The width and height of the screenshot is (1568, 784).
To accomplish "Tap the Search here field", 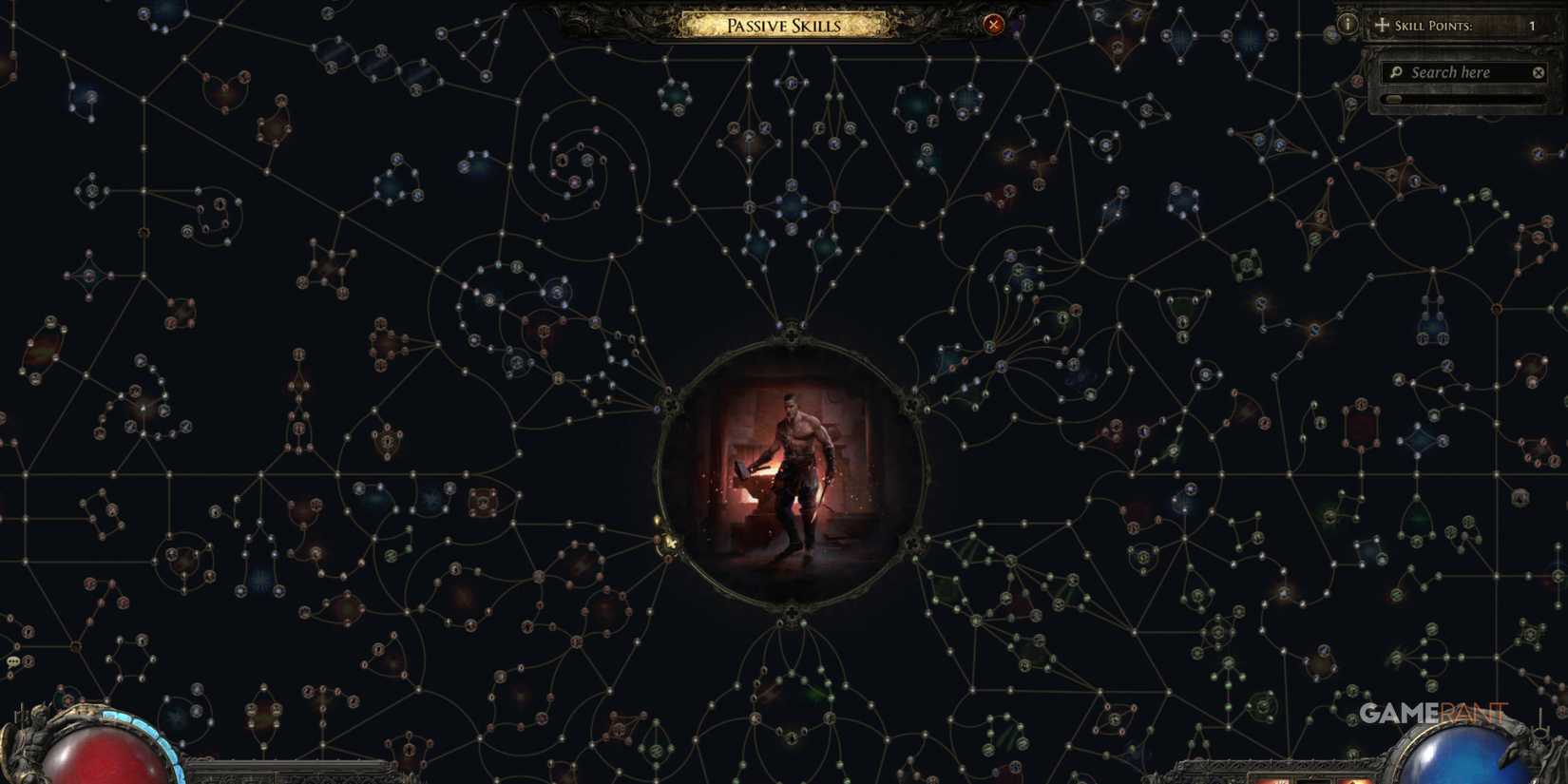I will click(1459, 72).
